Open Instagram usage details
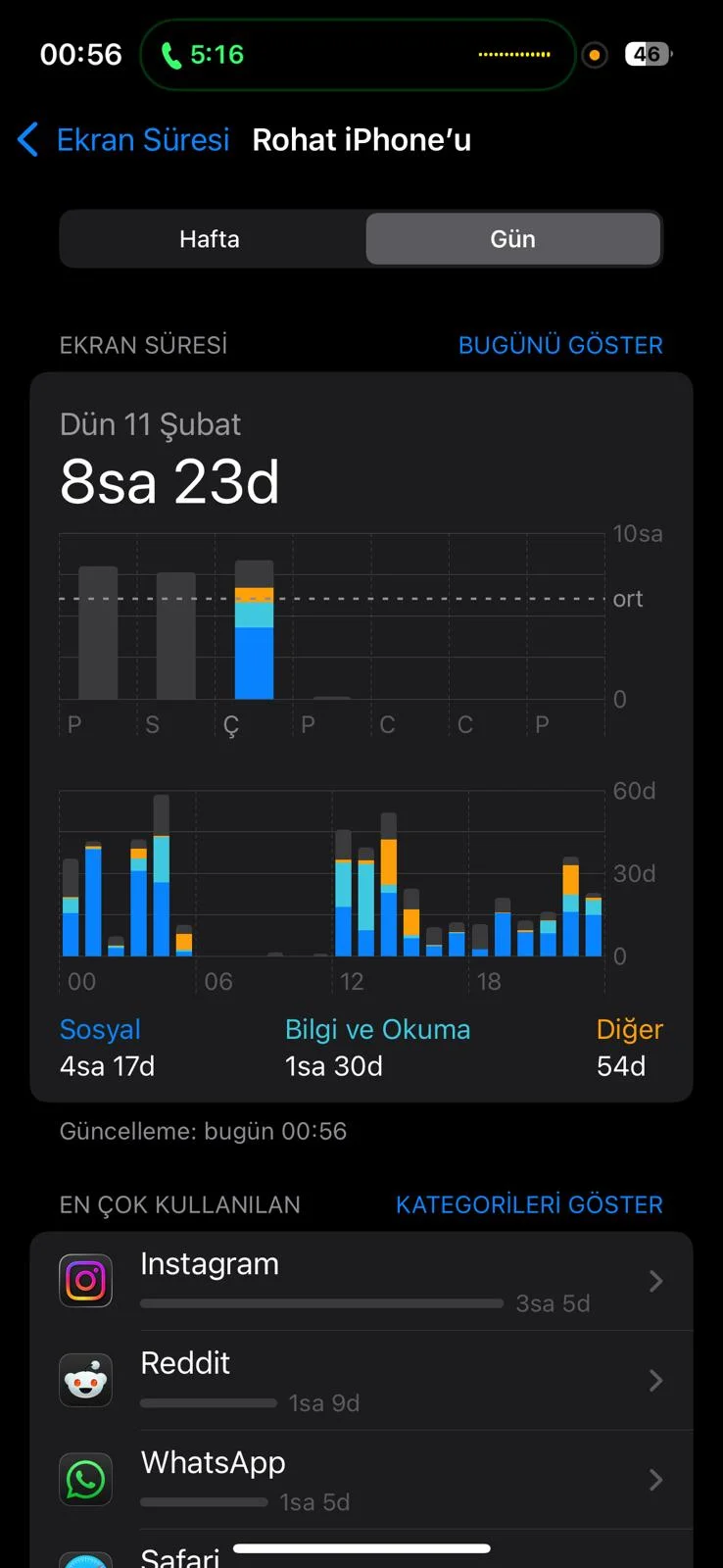This screenshot has width=723, height=1568. pos(362,1281)
